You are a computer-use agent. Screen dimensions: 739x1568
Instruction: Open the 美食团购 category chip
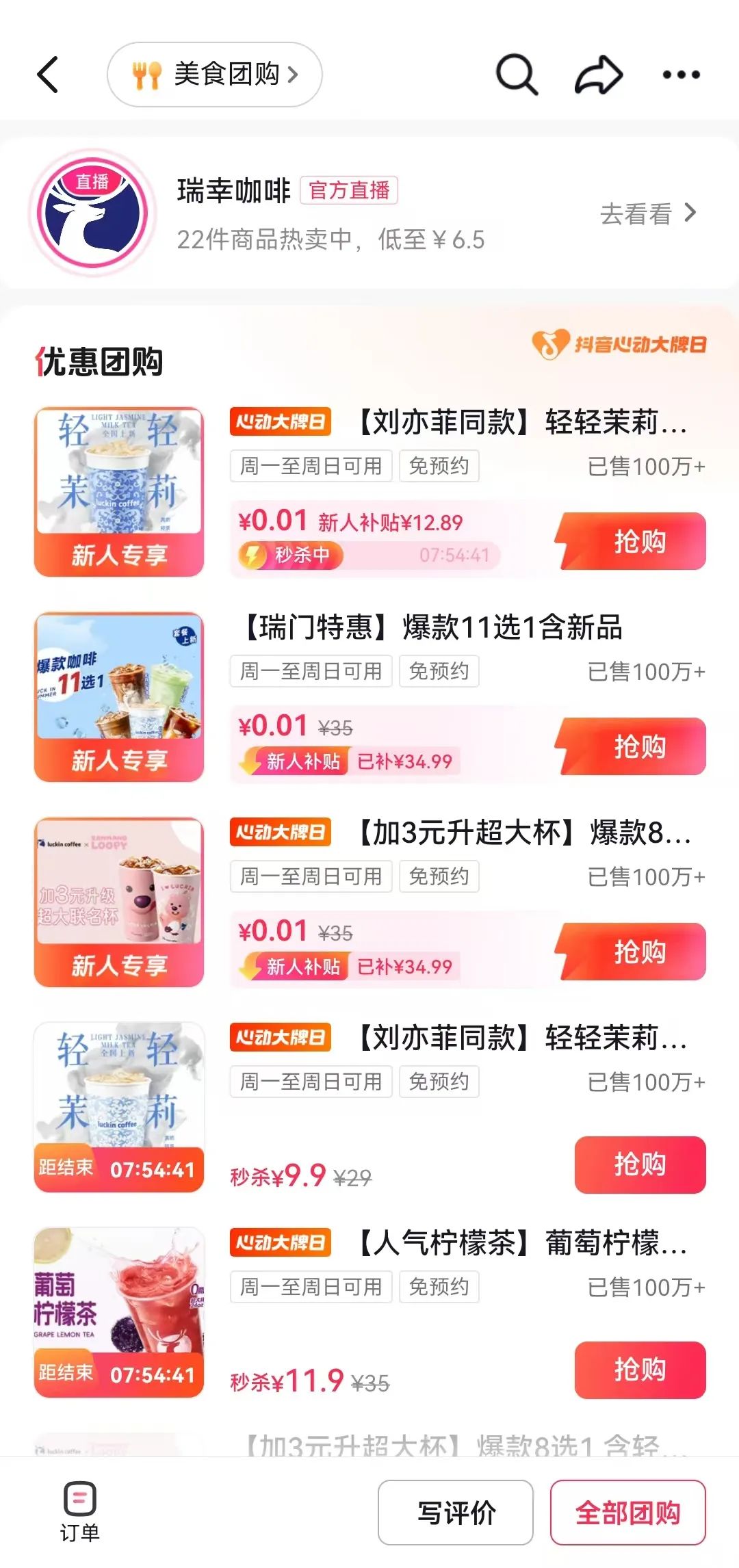[215, 74]
